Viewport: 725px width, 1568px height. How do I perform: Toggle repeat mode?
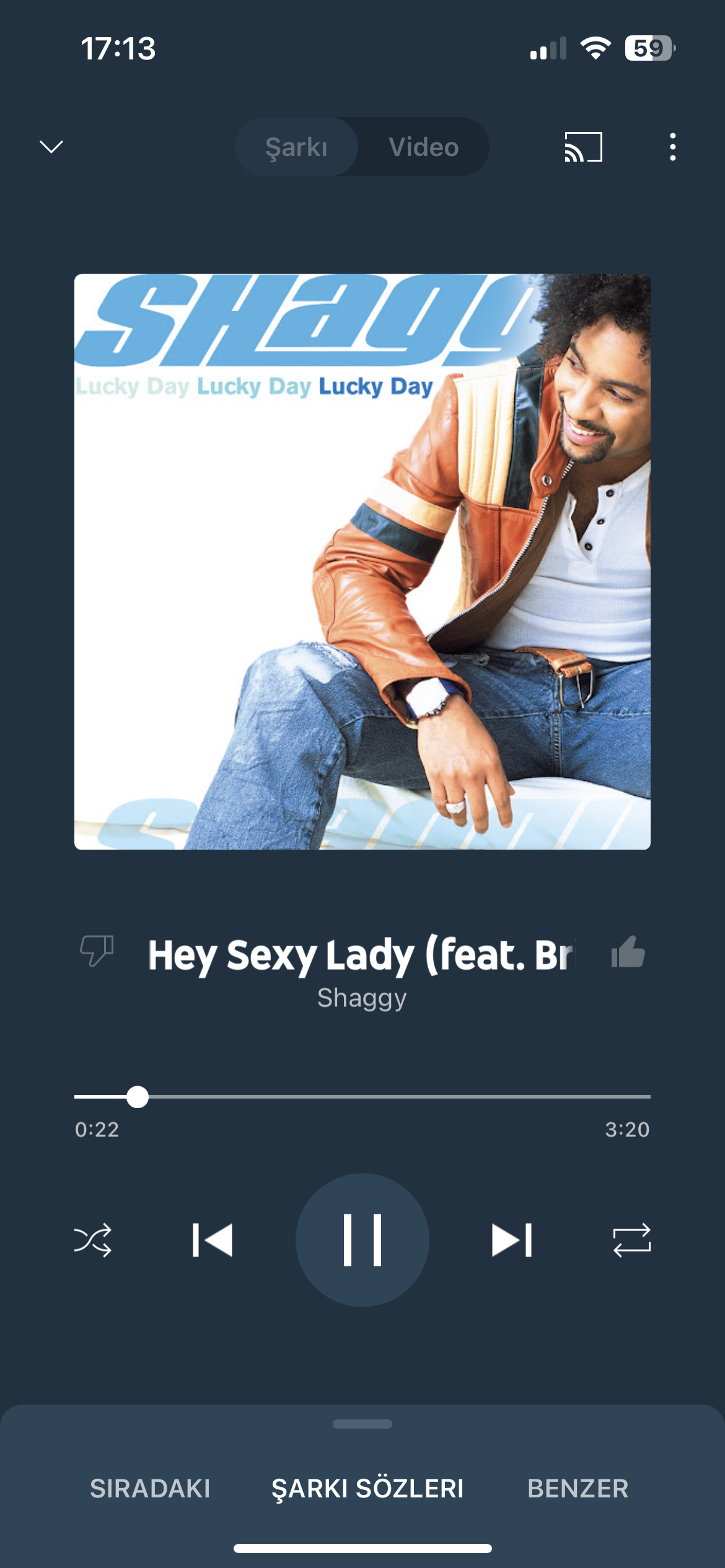click(x=631, y=1240)
